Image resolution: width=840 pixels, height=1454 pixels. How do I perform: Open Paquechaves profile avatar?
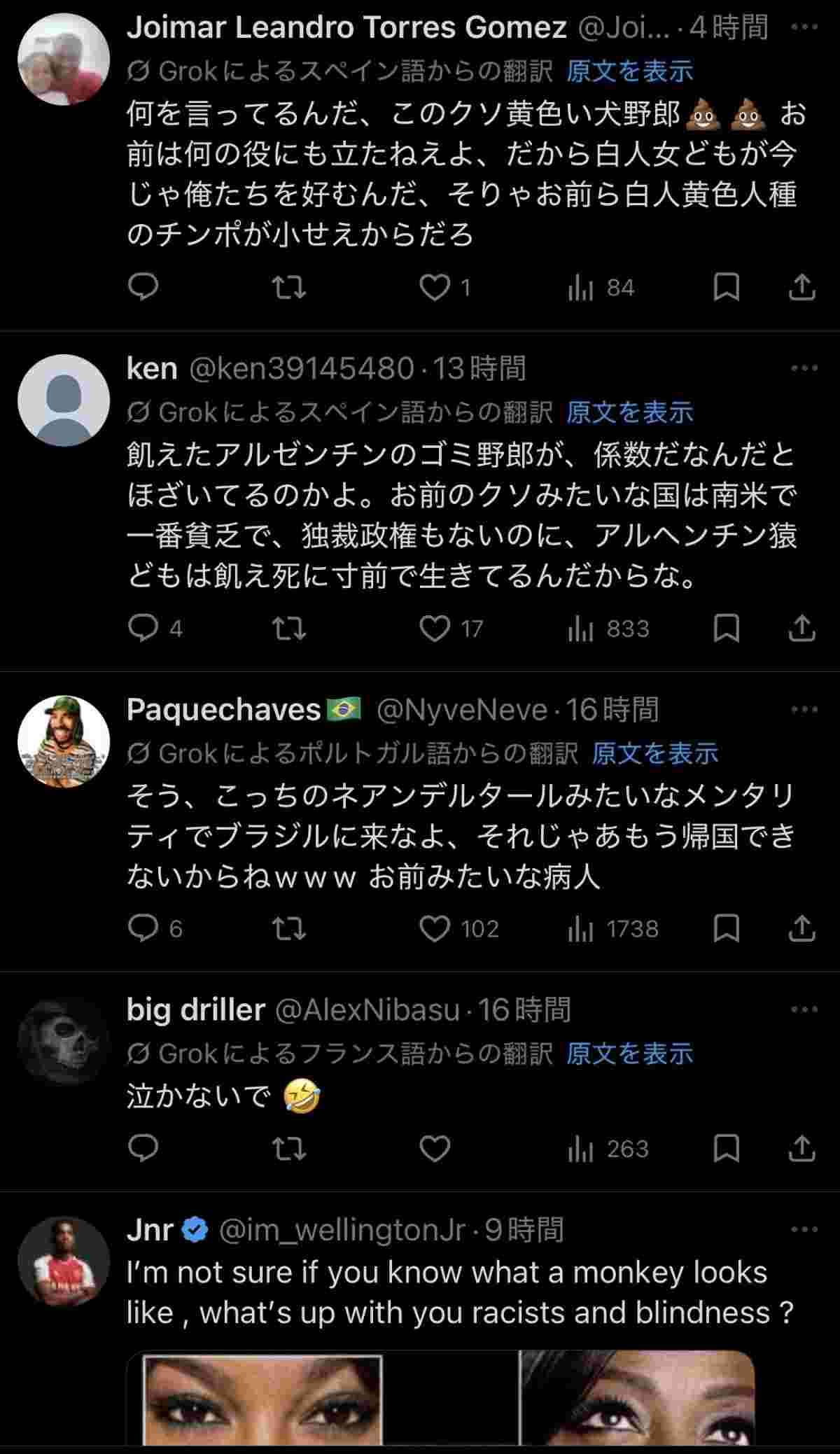click(64, 741)
